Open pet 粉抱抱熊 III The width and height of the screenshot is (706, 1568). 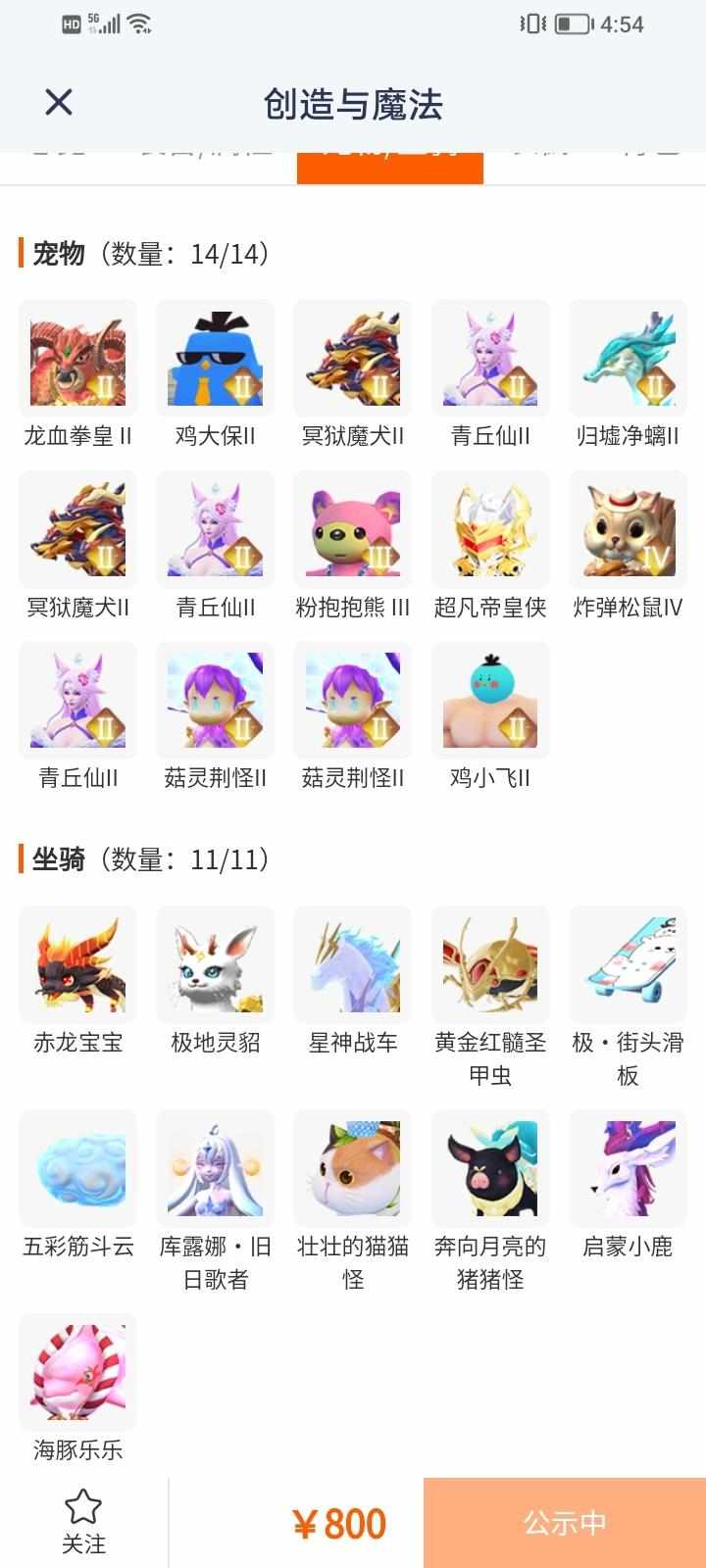(353, 529)
